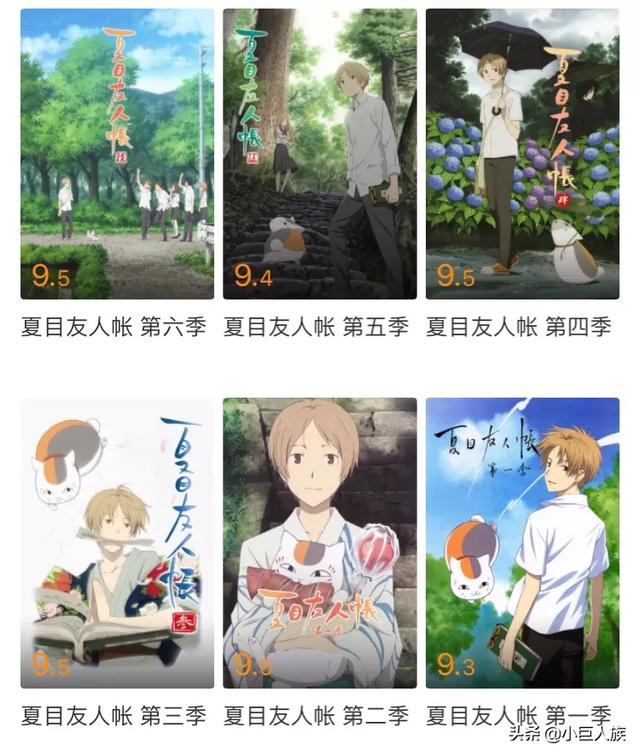Tap the 夏目友人帐 第二季 poster
The image size is (640, 756).
click(x=319, y=543)
